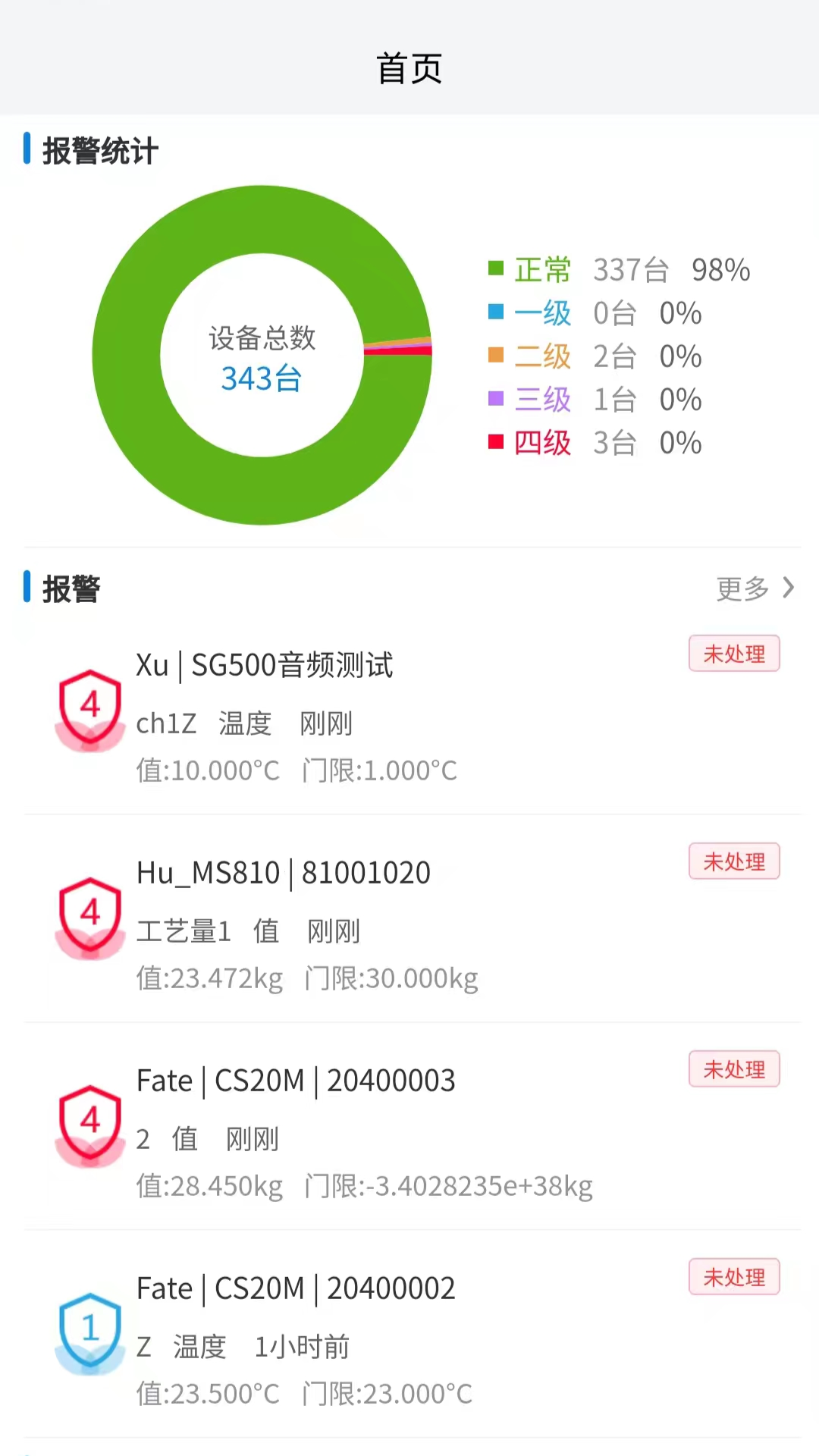Tap 未处理 on the 20400003 alarm
819x1456 pixels.
tap(733, 1069)
